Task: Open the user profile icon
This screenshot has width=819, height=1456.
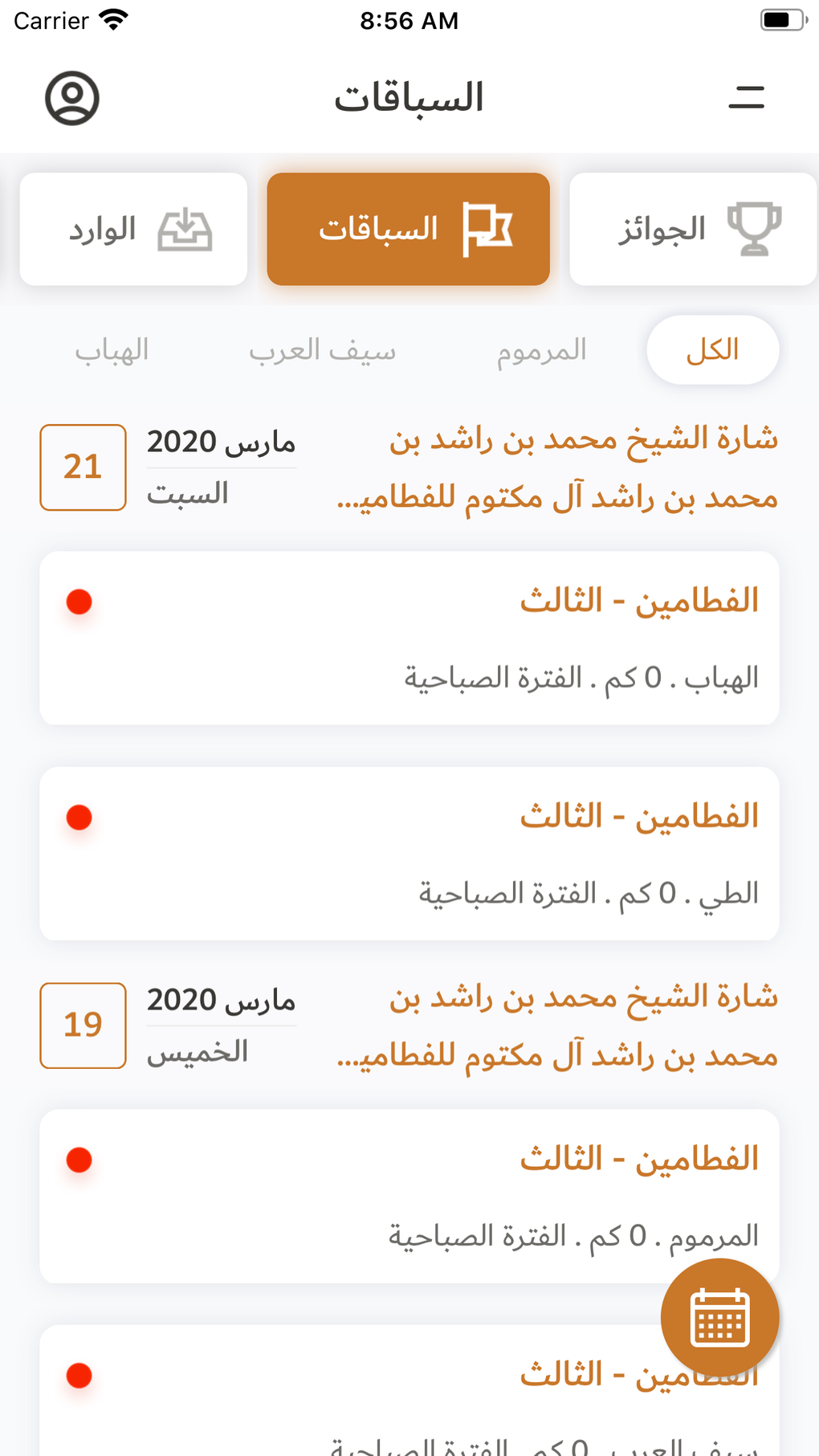Action: (x=71, y=99)
